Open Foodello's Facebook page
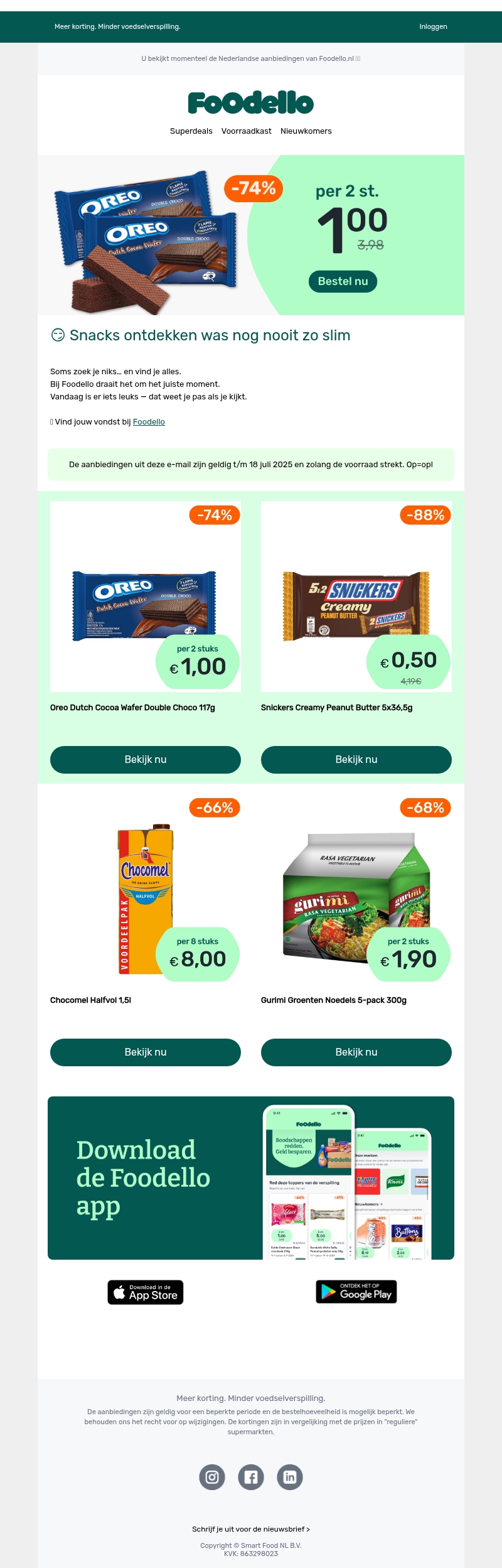Image resolution: width=502 pixels, height=1568 pixels. pos(251,1477)
